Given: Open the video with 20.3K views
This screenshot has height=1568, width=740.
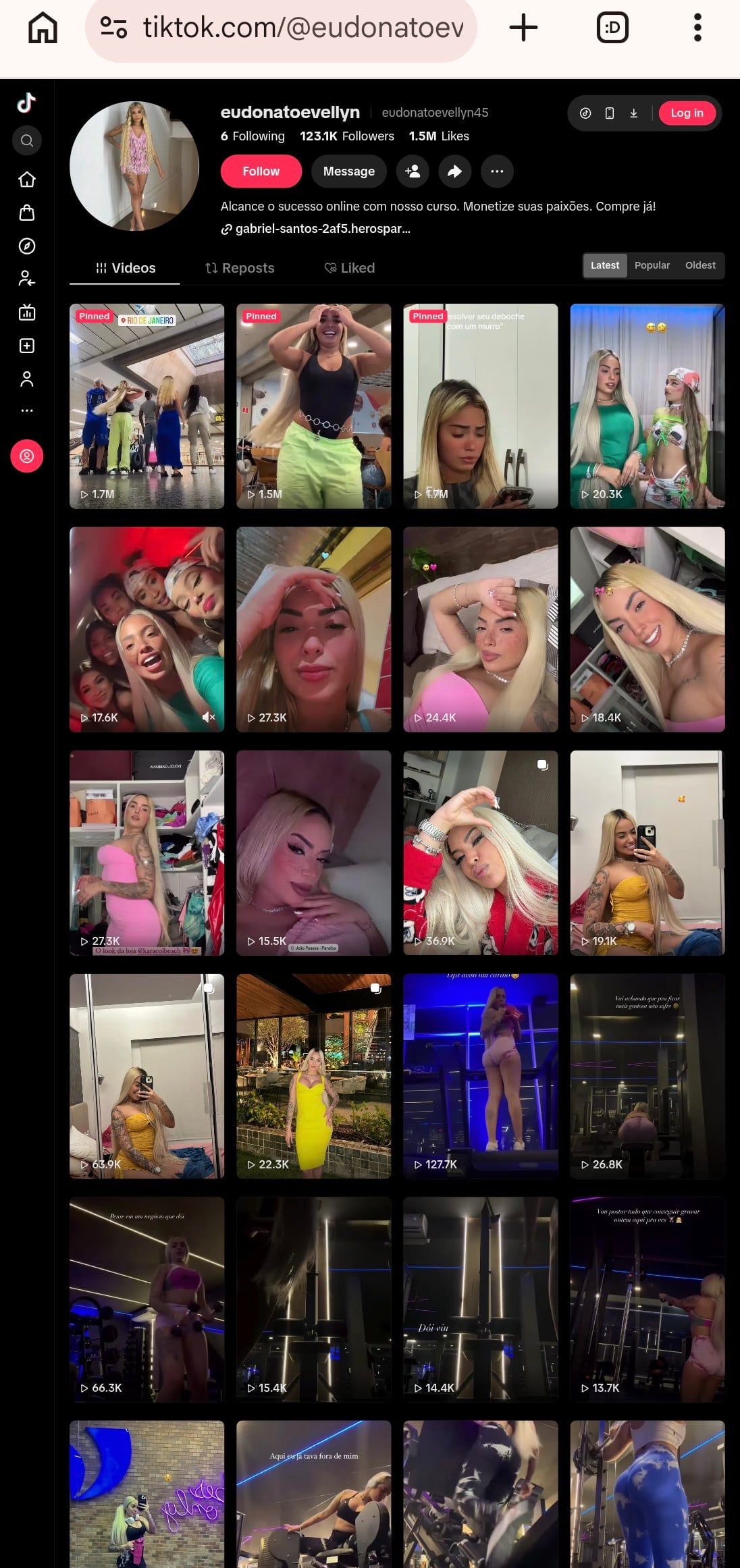Looking at the screenshot, I should pos(647,406).
